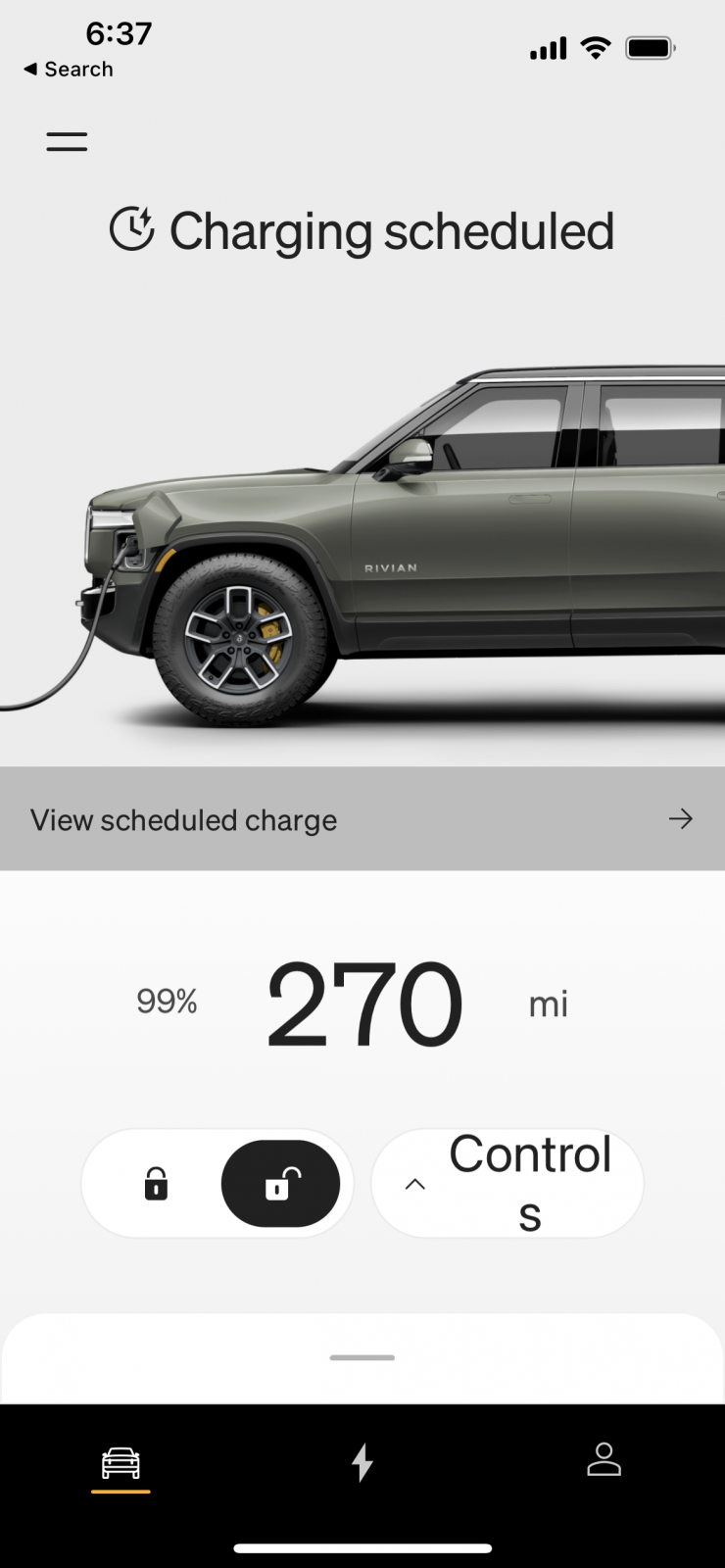
Task: Switch to the vehicle tab
Action: tap(121, 1463)
